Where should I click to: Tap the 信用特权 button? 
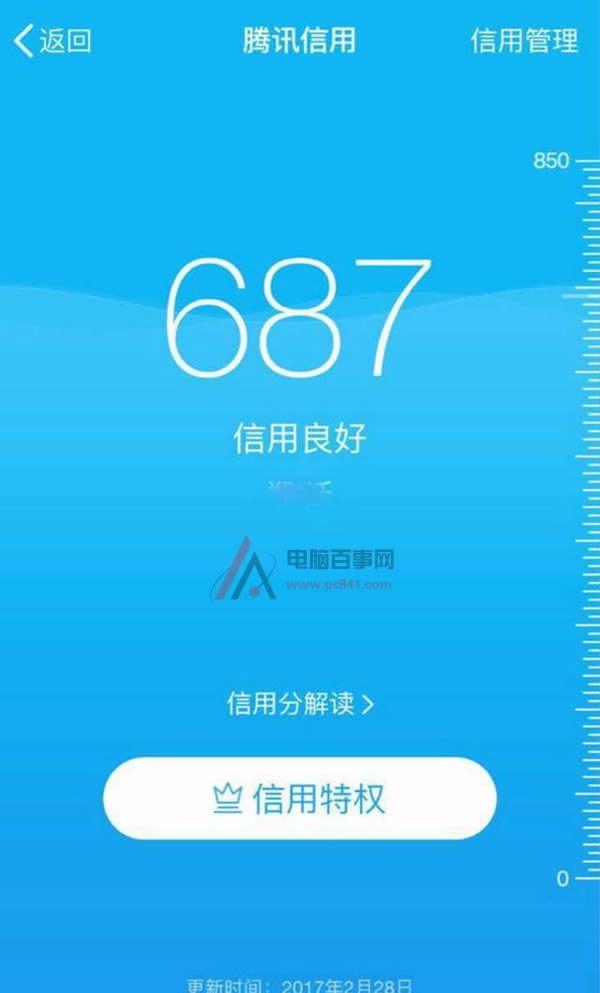300,798
